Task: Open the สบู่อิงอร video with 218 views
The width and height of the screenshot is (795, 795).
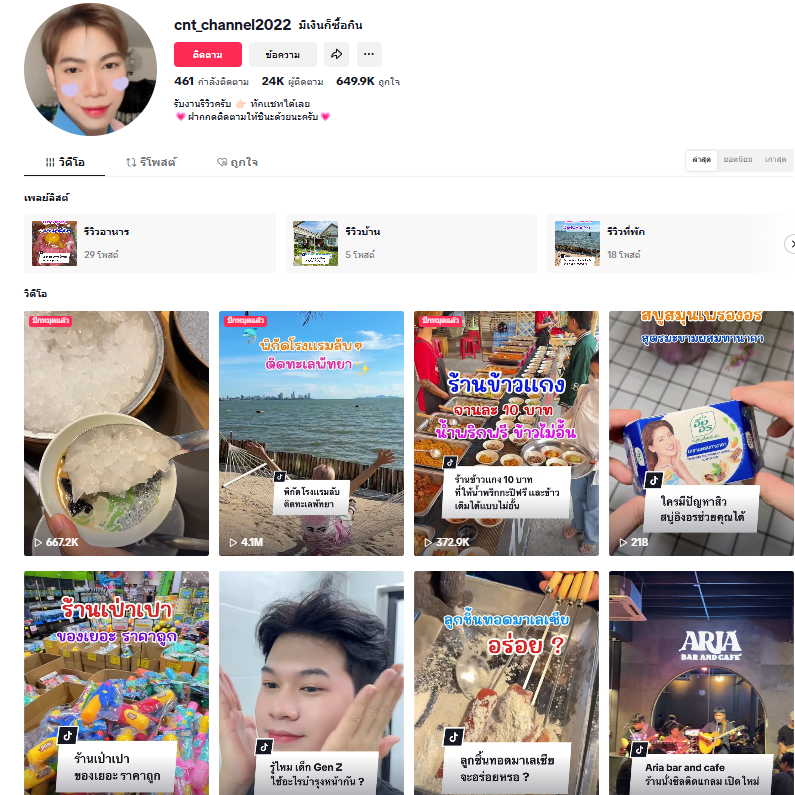Action: coord(701,433)
